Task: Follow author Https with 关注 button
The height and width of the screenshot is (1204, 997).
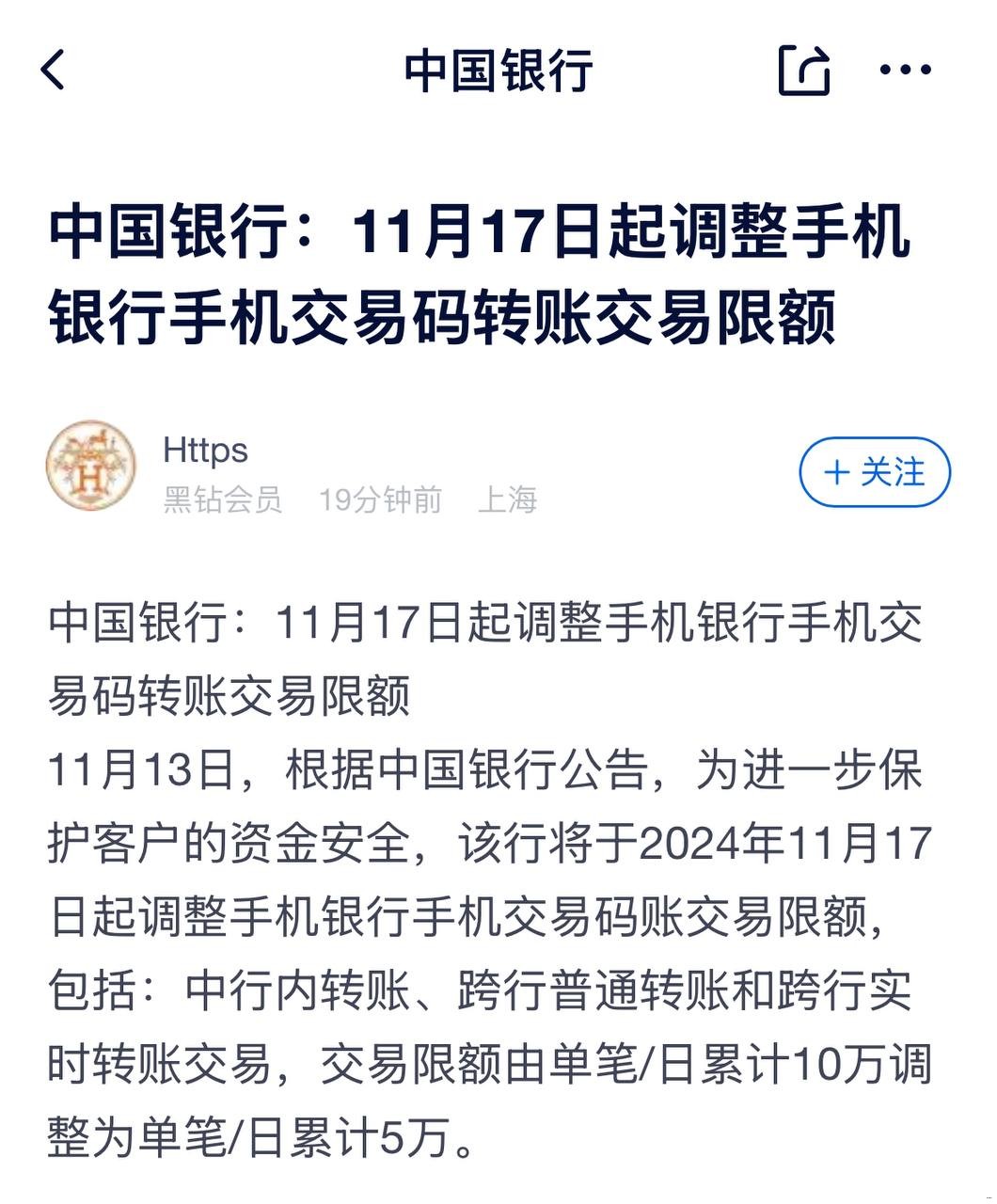Action: [x=874, y=472]
